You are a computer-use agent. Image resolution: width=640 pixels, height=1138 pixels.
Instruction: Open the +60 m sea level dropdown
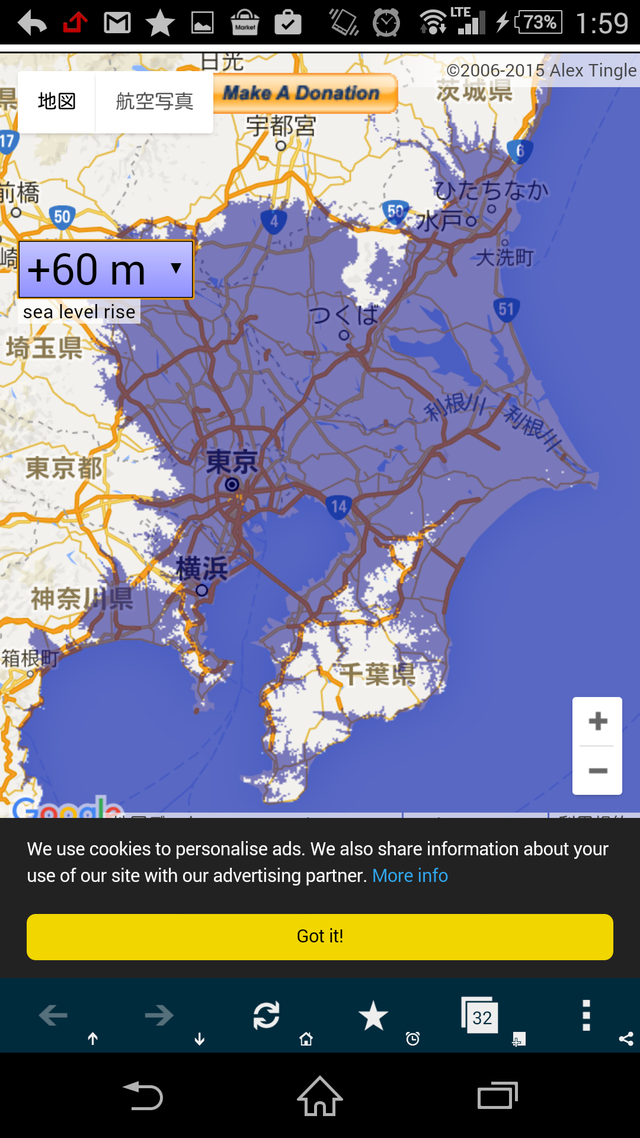[105, 269]
